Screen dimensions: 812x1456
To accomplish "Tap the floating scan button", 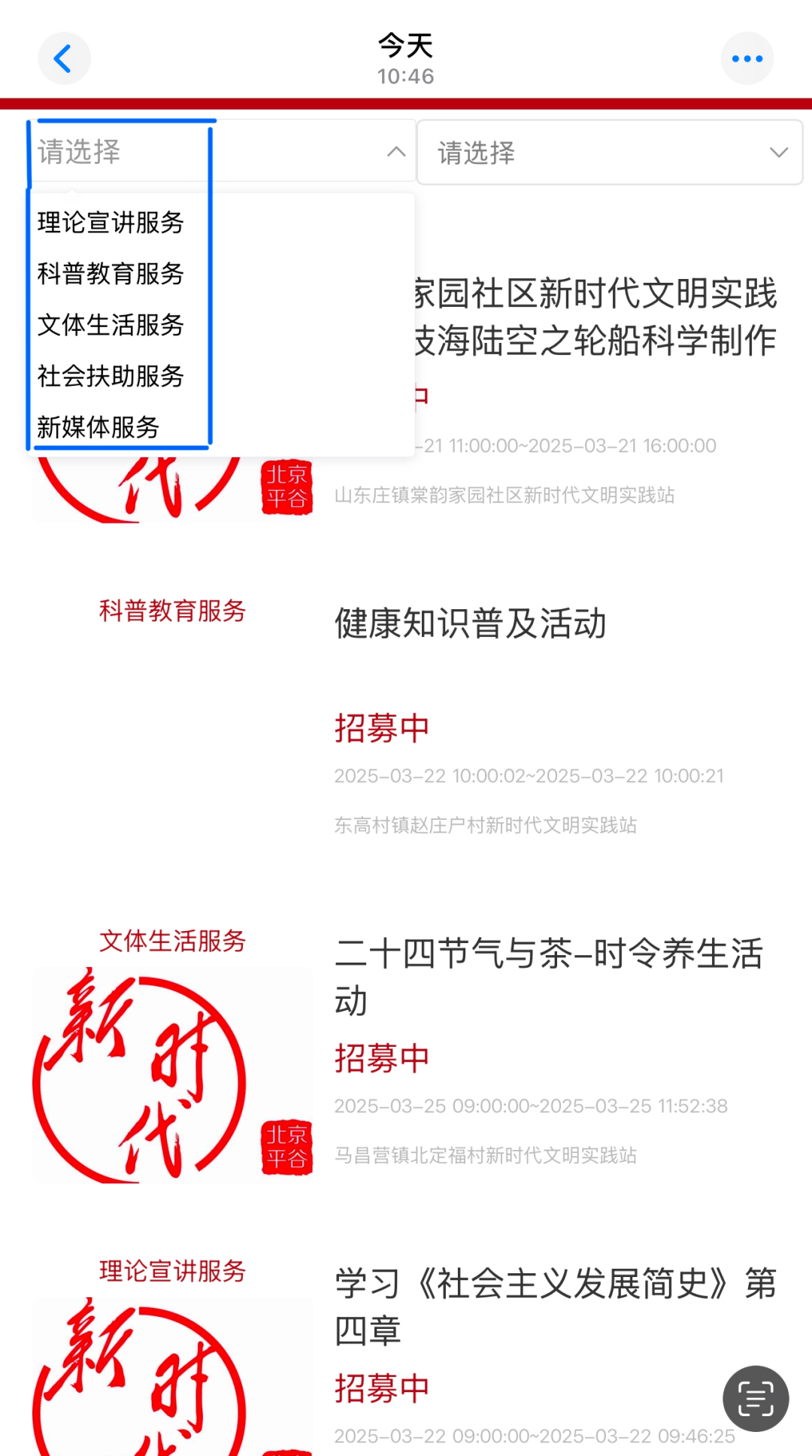I will 755,1399.
